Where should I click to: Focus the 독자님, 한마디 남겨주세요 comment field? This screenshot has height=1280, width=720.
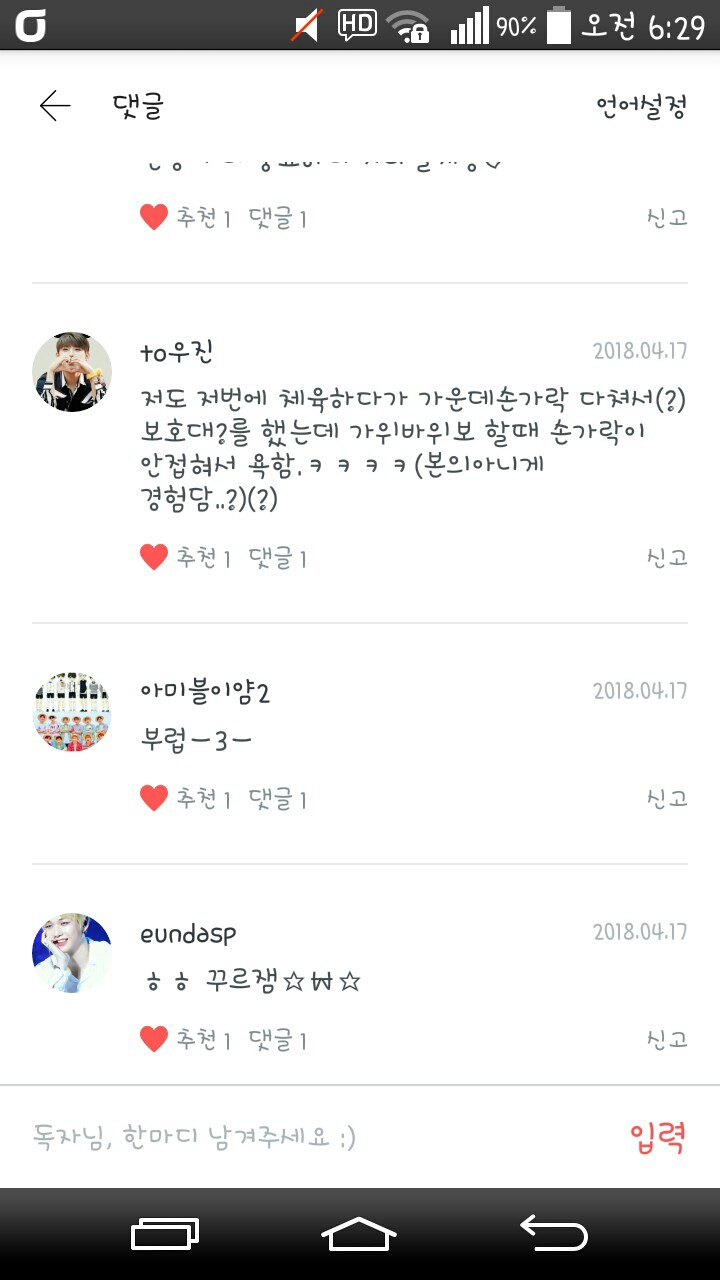click(x=300, y=1137)
